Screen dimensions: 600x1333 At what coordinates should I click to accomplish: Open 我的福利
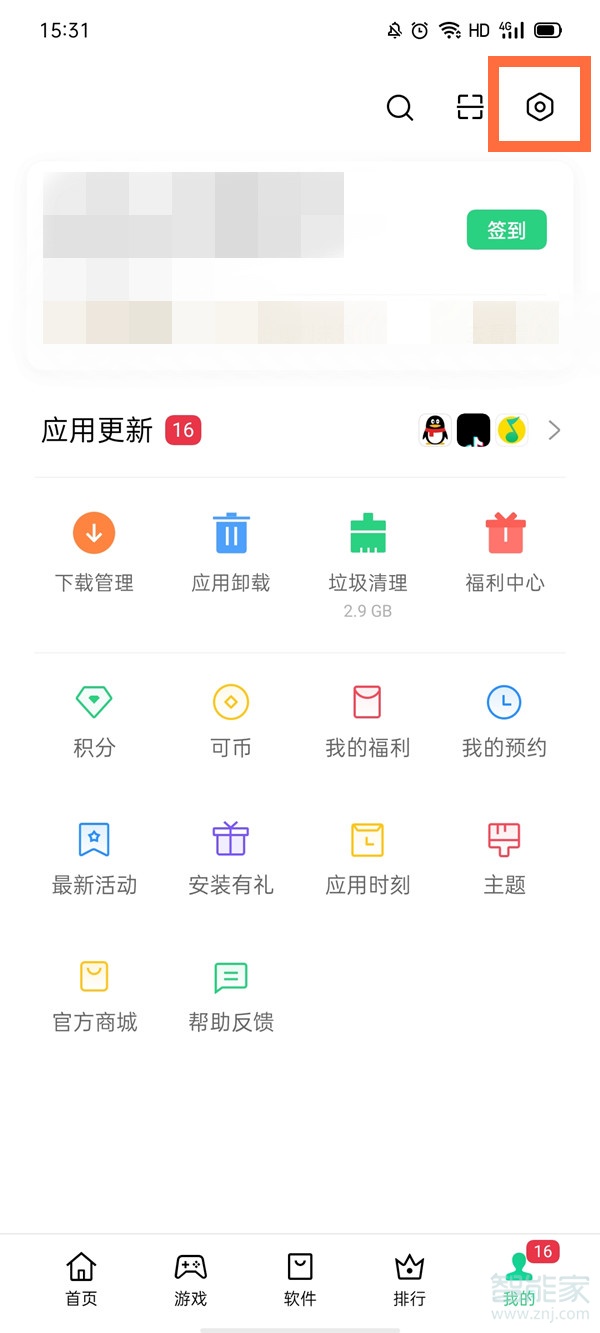[x=368, y=720]
